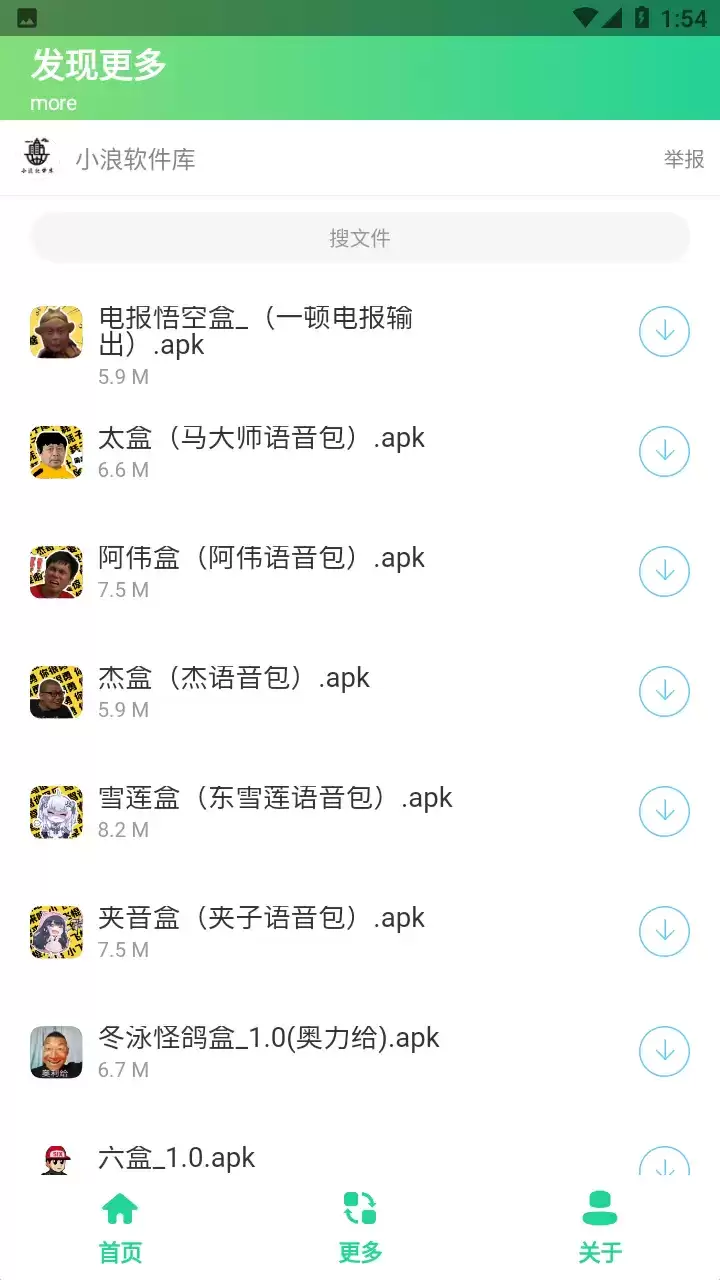Download 电报悟空盒 apk via its download icon
This screenshot has width=720, height=1280.
pos(664,331)
